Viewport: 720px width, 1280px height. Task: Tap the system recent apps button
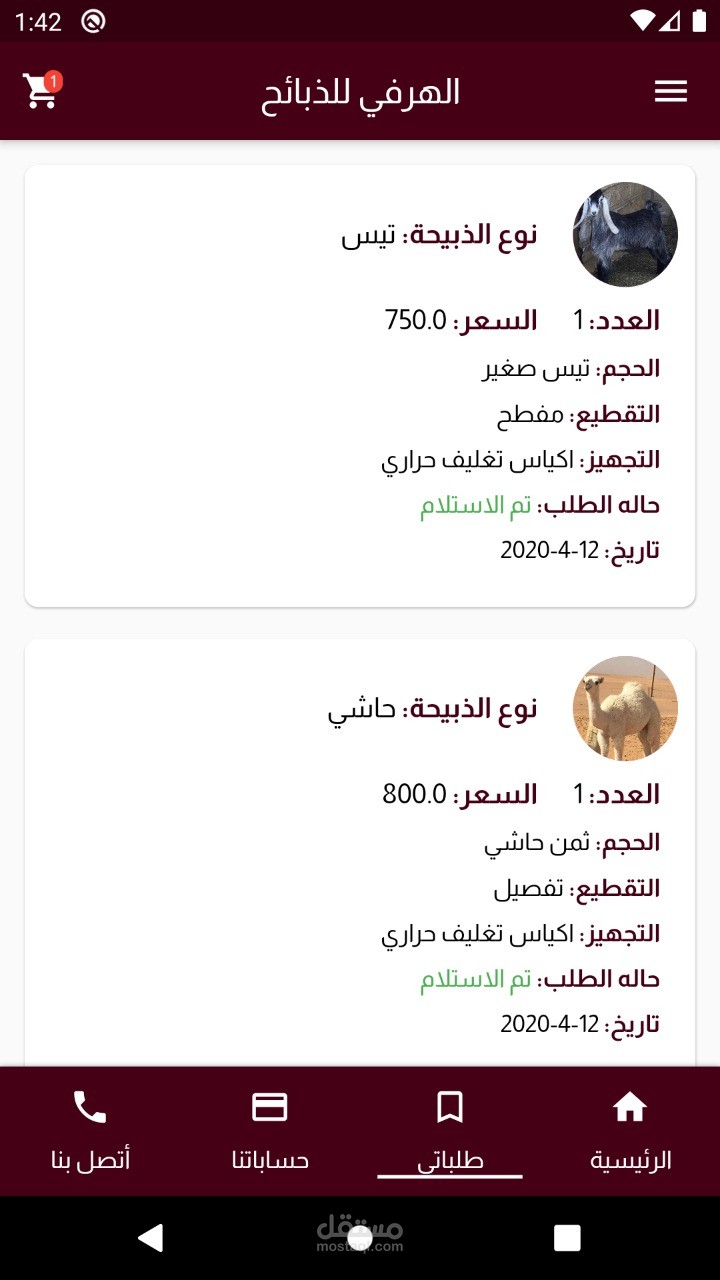coord(567,1238)
